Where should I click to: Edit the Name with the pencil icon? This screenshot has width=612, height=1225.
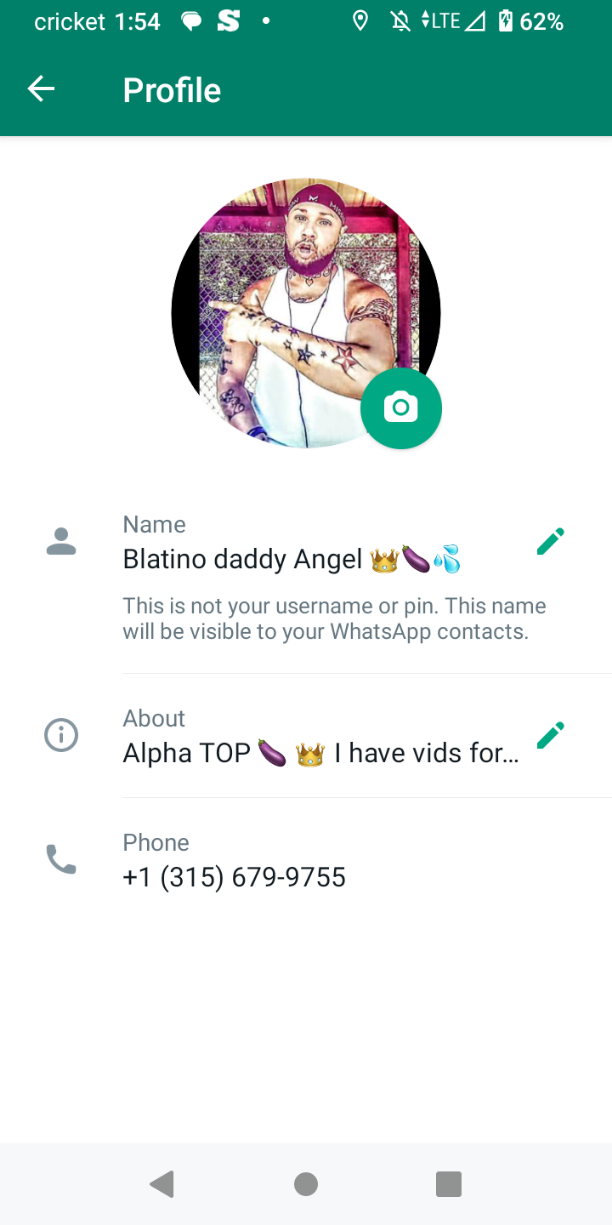[550, 542]
